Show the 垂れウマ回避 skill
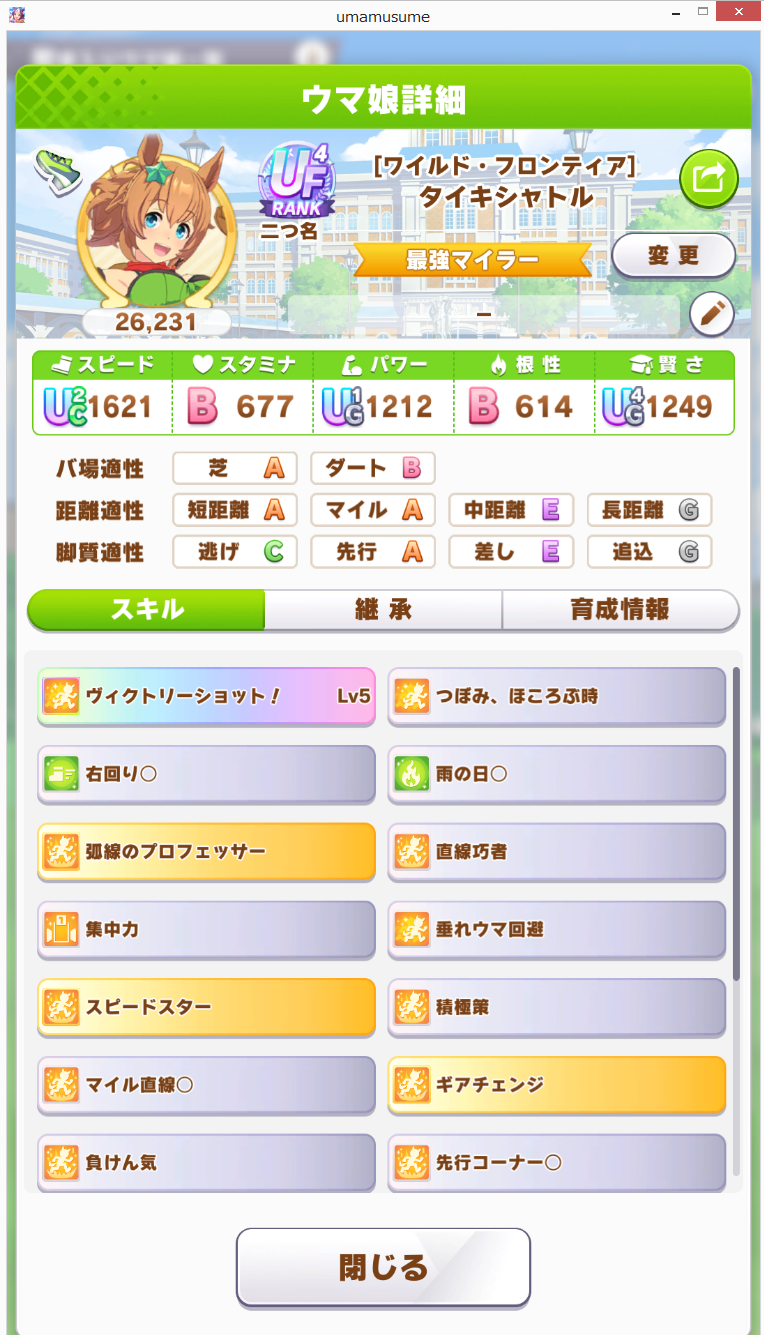 pos(556,930)
